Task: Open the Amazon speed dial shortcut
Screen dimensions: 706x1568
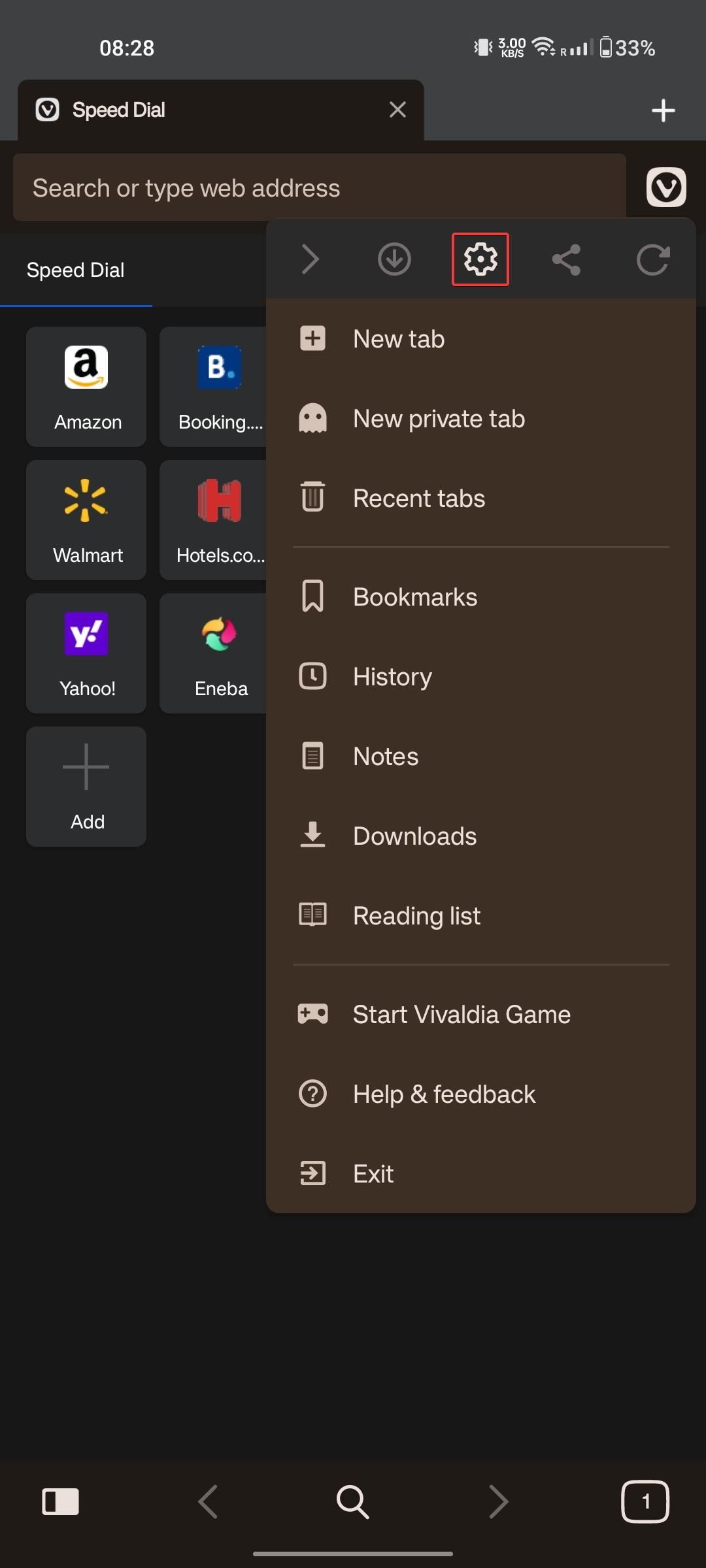Action: pos(86,387)
